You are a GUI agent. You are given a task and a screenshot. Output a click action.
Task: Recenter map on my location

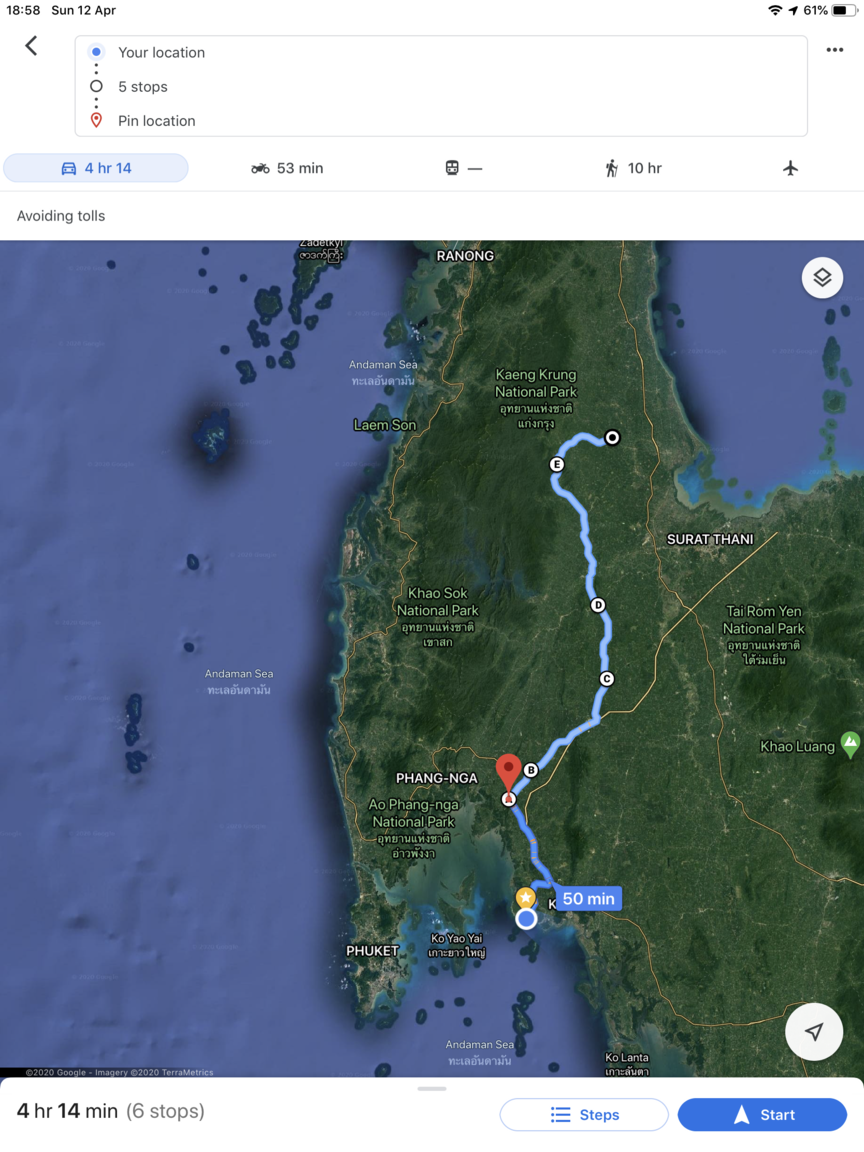click(814, 1031)
